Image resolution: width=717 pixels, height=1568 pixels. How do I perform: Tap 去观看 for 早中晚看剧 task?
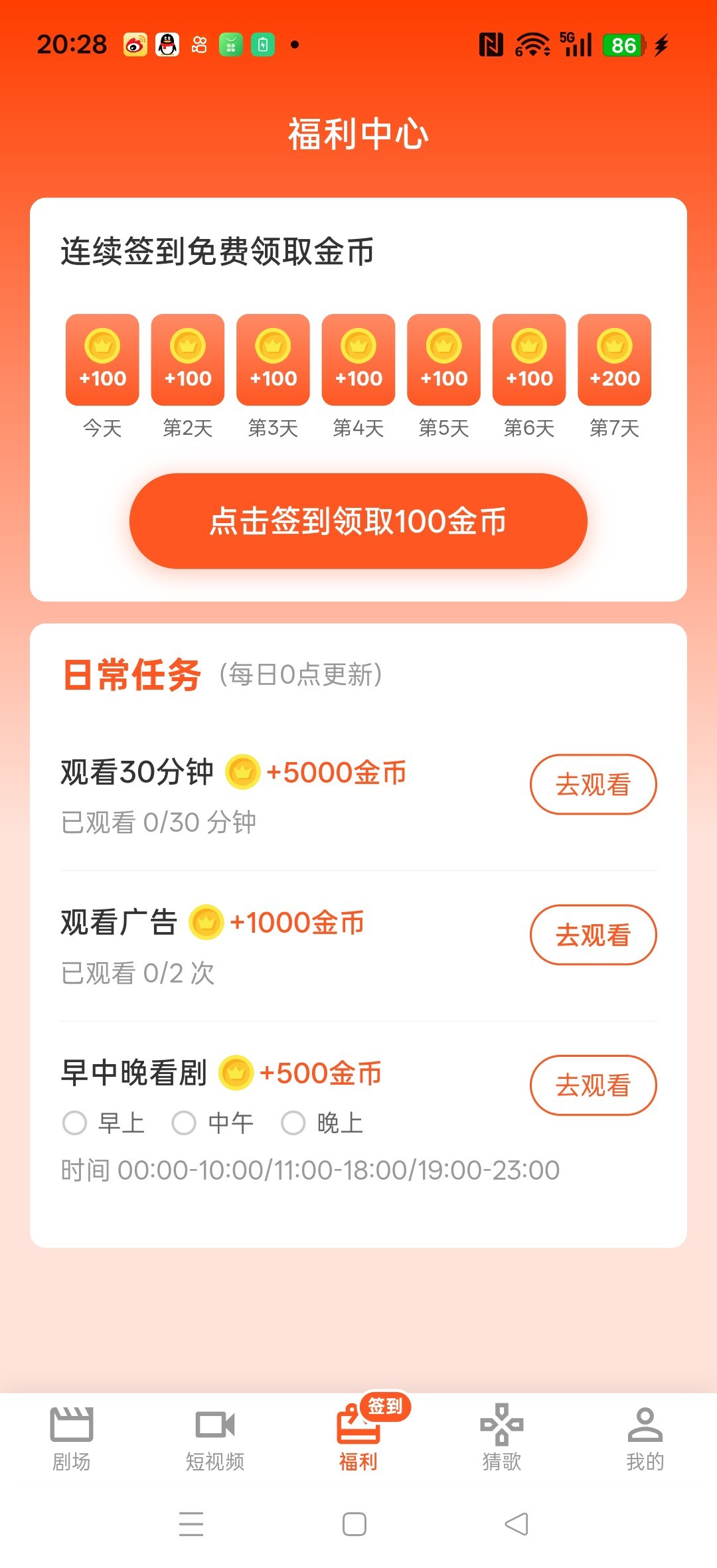coord(593,1085)
